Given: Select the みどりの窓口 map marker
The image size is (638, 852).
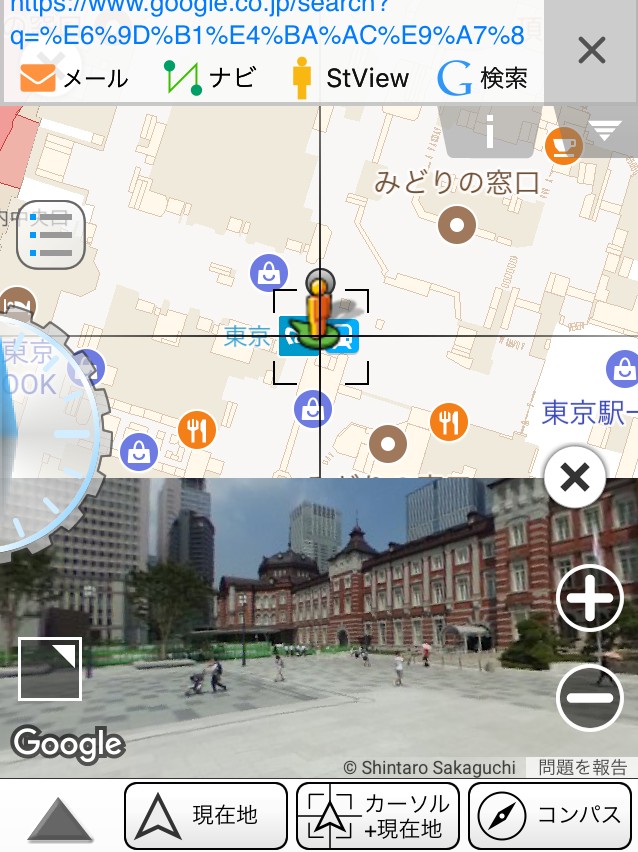Looking at the screenshot, I should 458,225.
